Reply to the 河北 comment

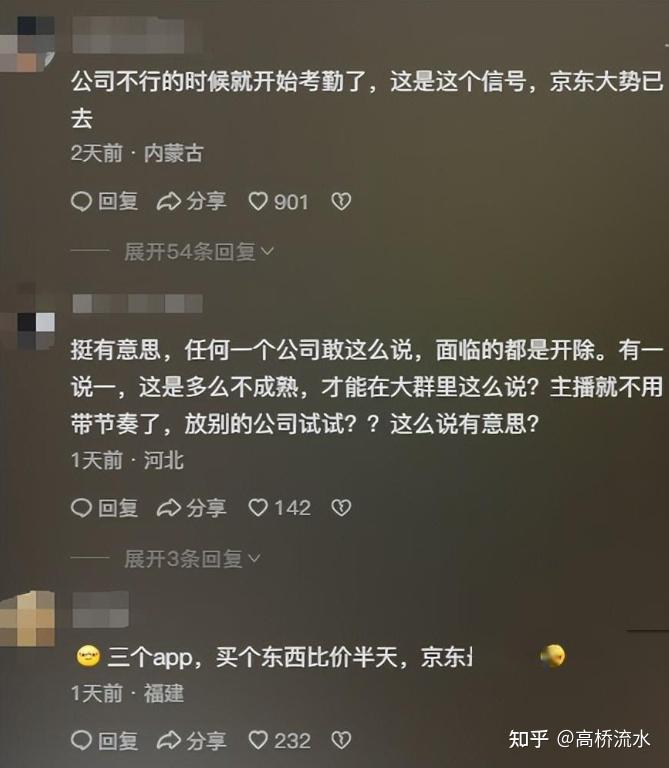pyautogui.click(x=104, y=508)
